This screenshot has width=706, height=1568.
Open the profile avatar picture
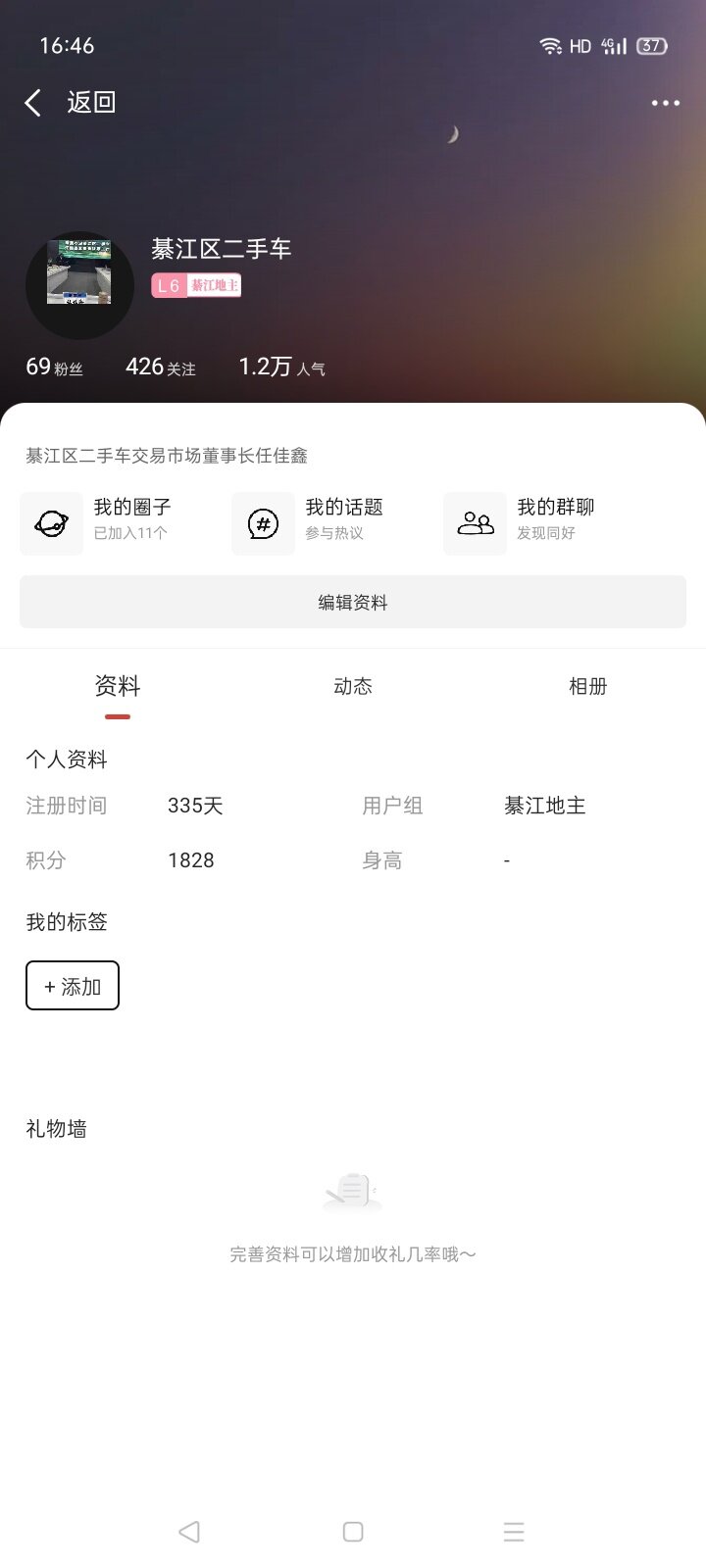click(79, 285)
